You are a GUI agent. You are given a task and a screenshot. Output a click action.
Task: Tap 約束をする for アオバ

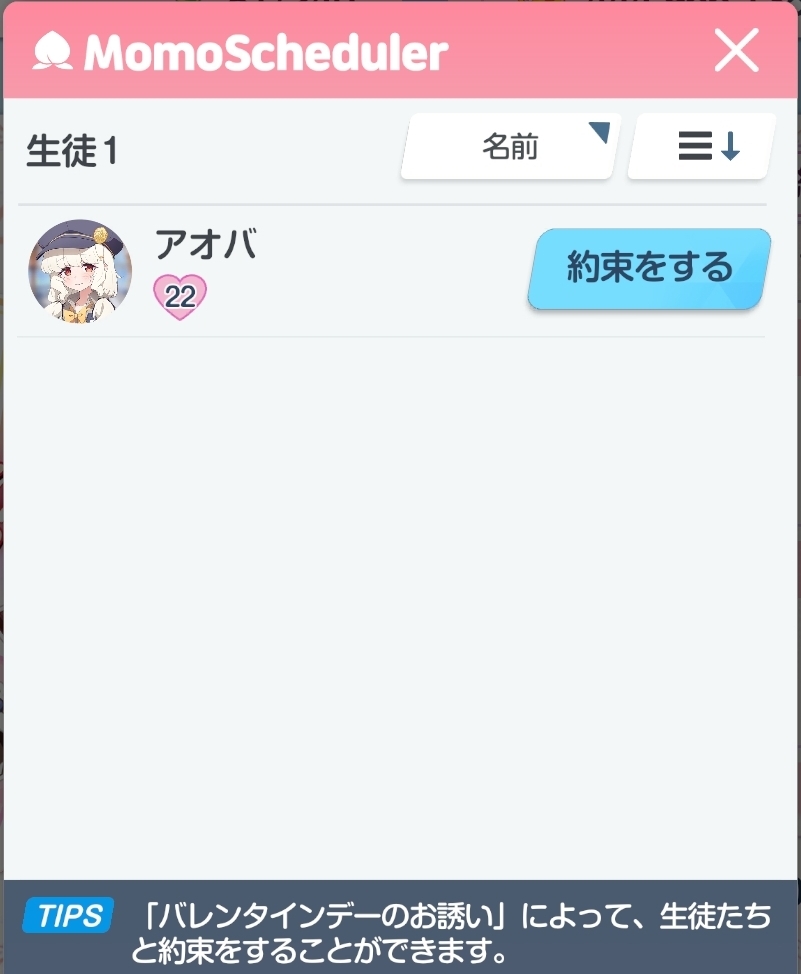coord(649,268)
